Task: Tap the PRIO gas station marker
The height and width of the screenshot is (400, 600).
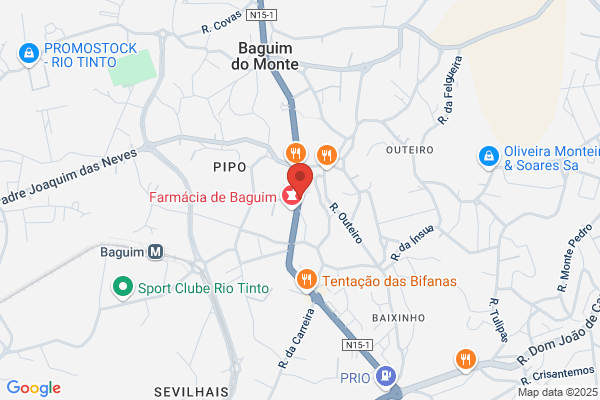Action: 385,377
